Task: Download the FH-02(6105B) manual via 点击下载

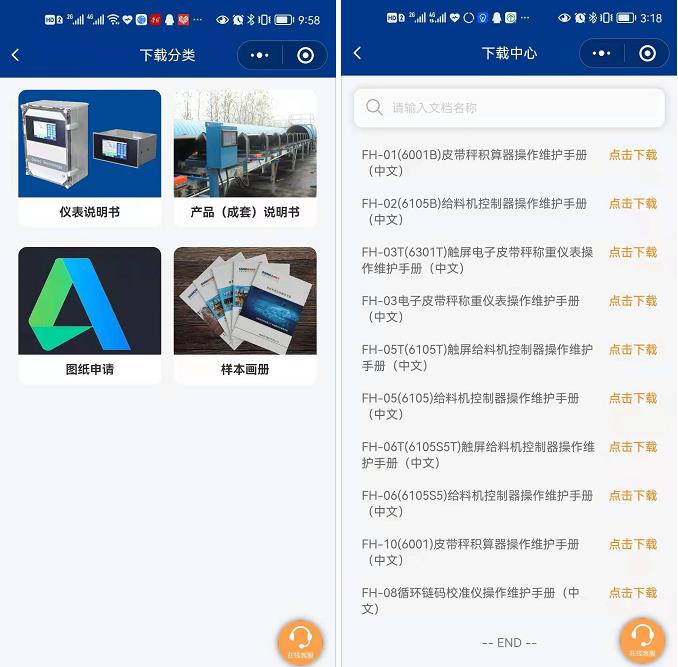Action: coord(633,204)
